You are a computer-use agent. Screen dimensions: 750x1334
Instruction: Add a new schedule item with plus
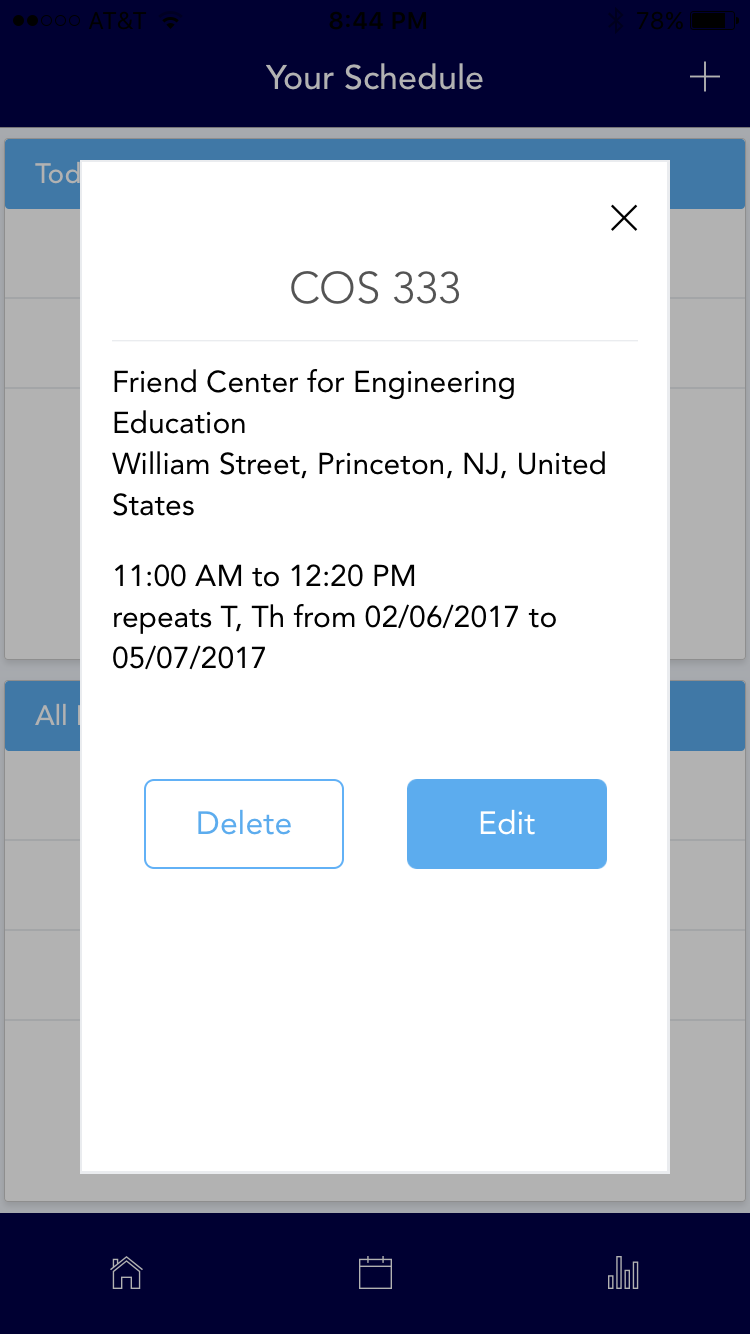[705, 77]
